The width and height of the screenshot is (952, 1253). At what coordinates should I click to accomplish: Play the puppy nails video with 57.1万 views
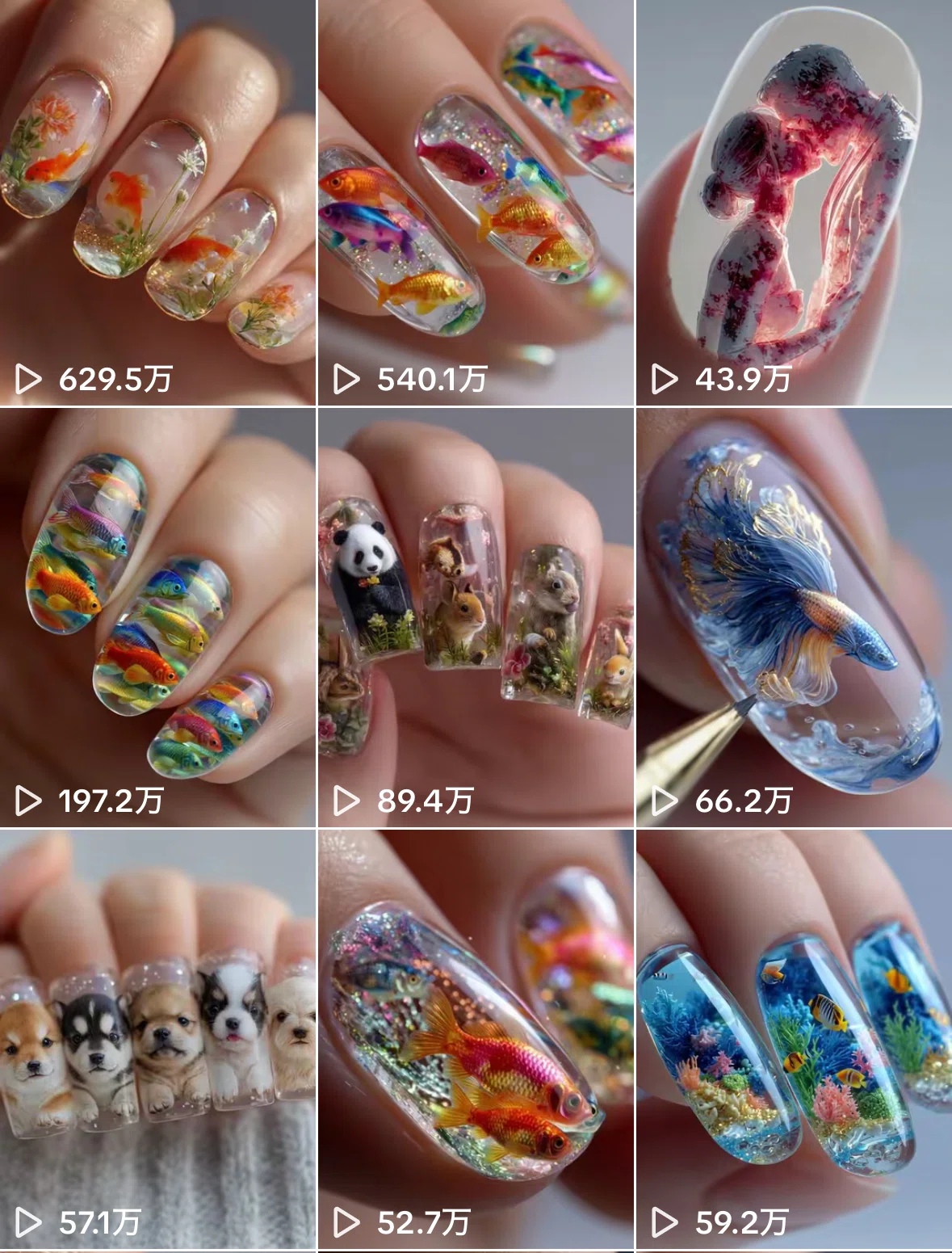click(157, 1040)
